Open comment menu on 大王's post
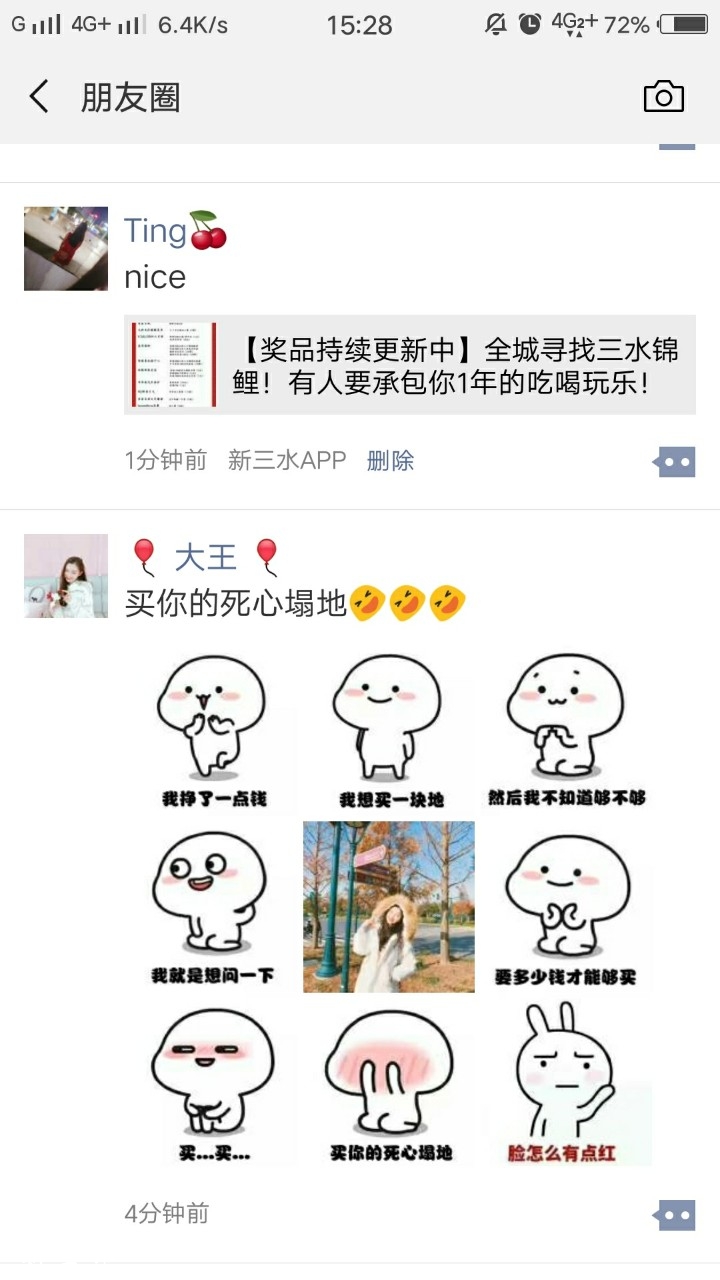 [675, 1215]
